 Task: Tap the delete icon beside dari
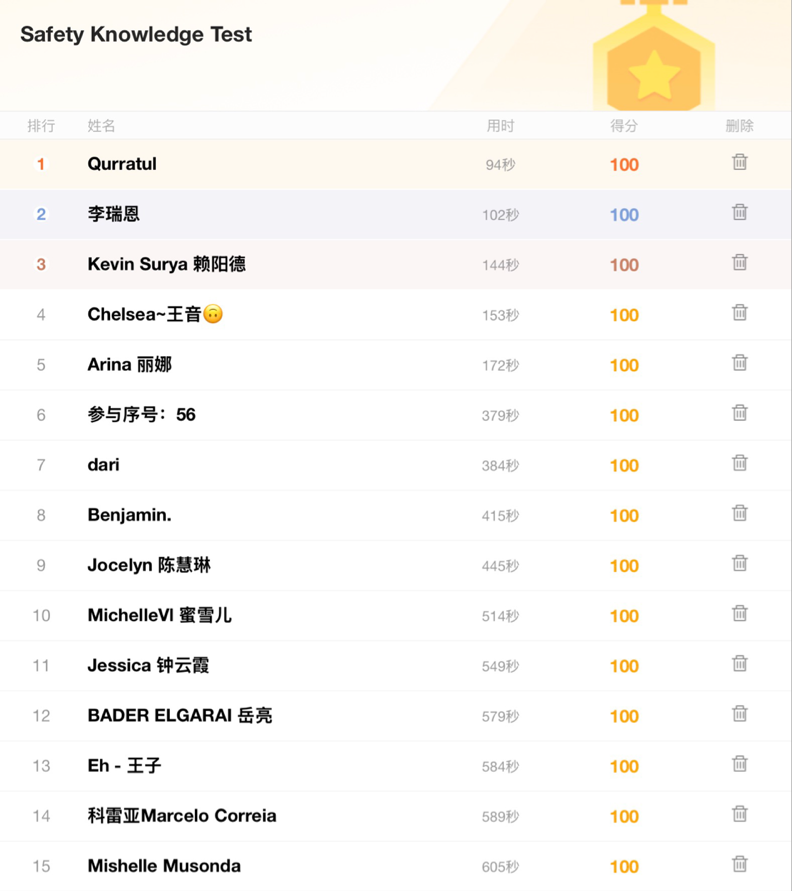pos(740,462)
